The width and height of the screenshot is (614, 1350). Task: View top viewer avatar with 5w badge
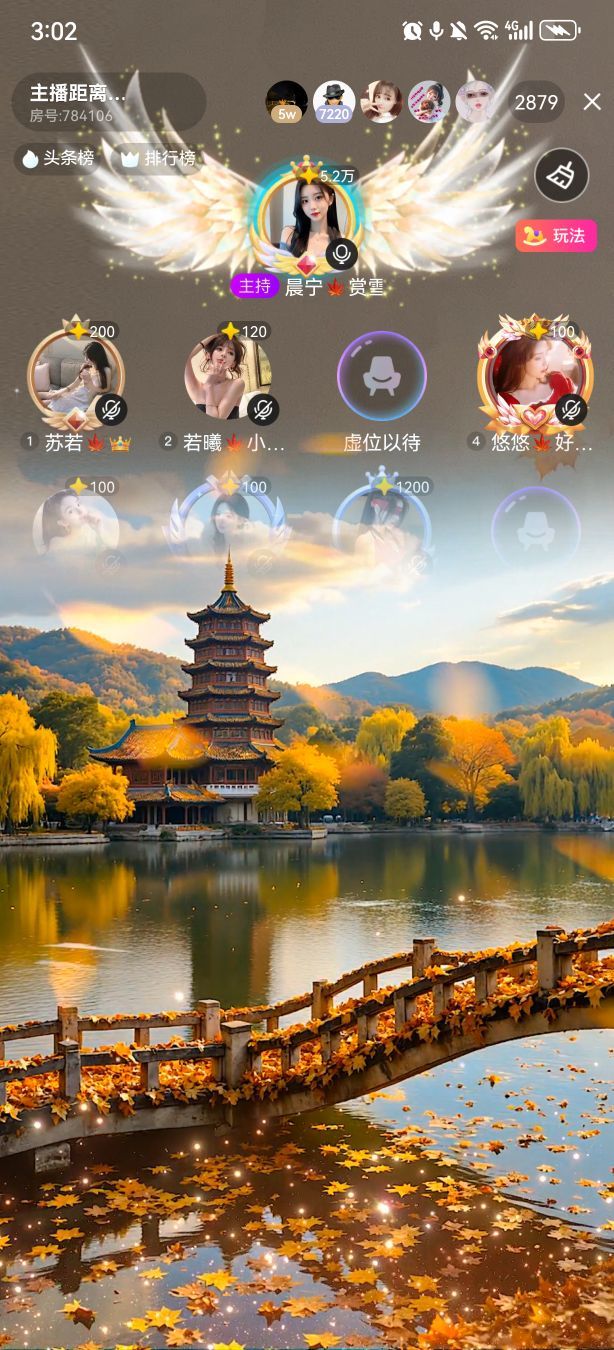pyautogui.click(x=286, y=101)
